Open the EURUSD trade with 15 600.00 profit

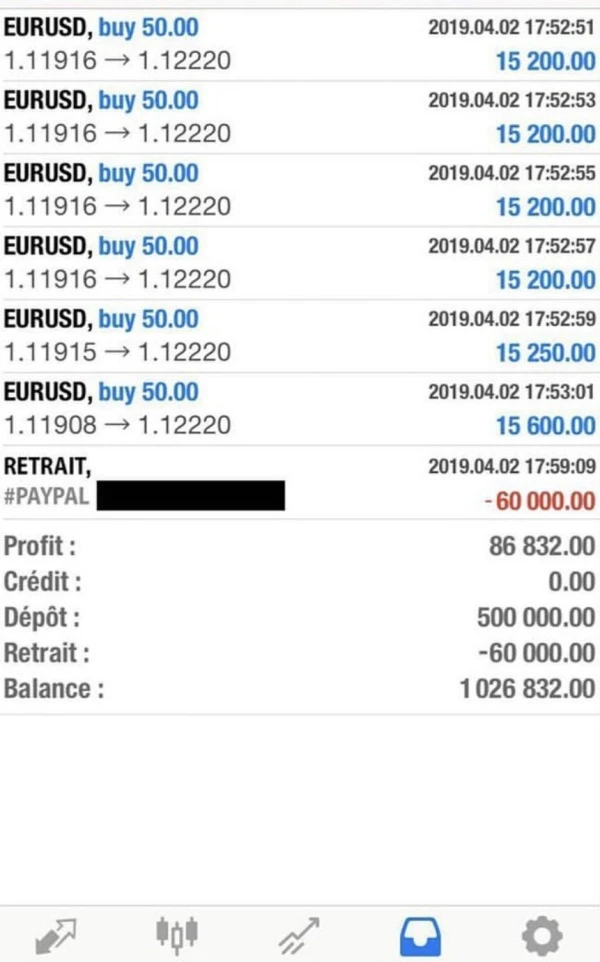[300, 409]
